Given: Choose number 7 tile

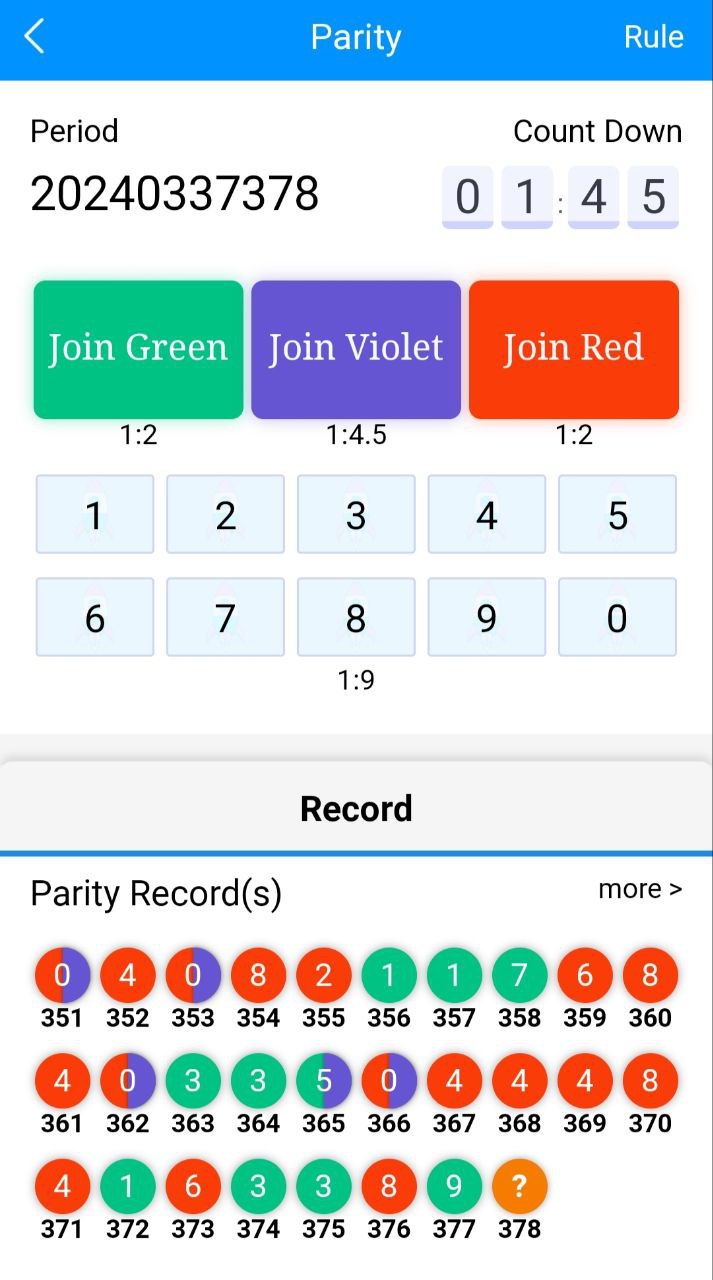Looking at the screenshot, I should (x=225, y=617).
